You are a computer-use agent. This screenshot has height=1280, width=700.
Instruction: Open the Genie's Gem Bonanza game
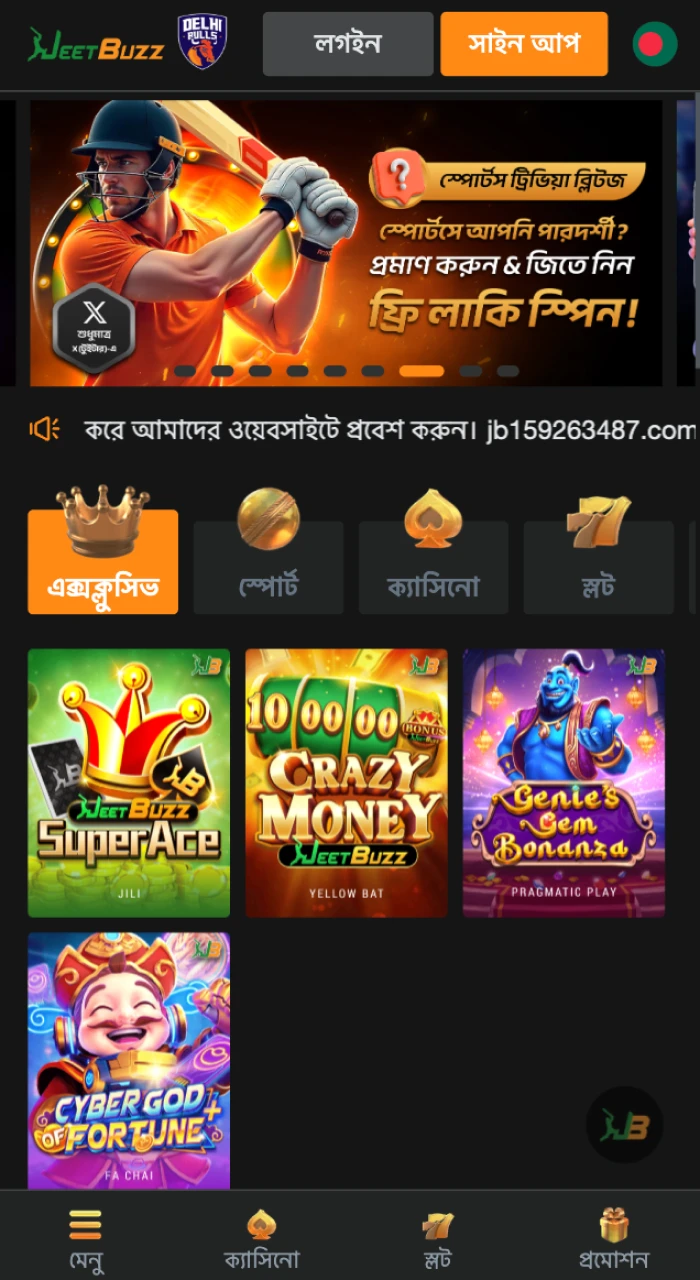coord(563,783)
